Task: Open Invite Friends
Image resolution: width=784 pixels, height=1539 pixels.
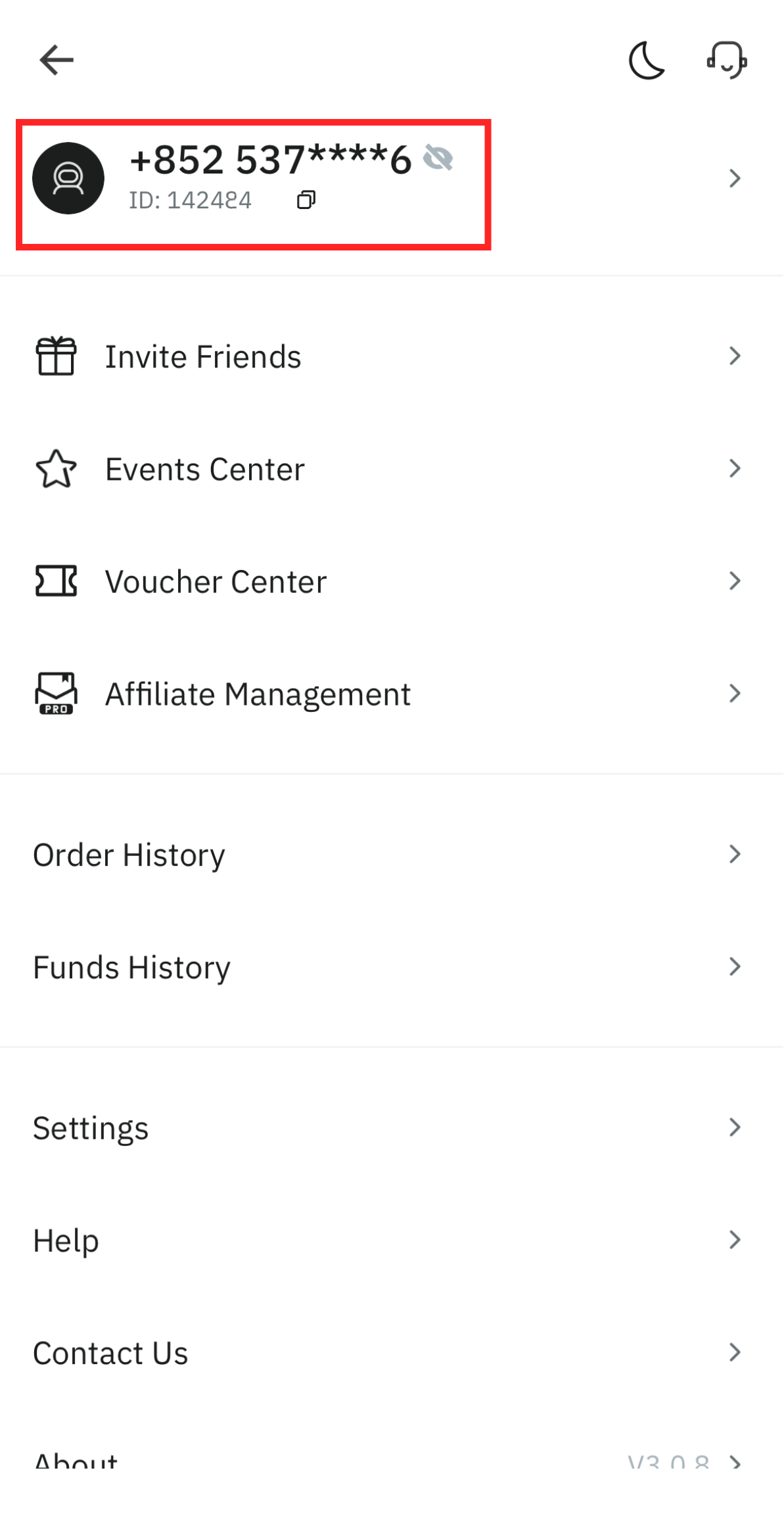Action: pos(202,357)
